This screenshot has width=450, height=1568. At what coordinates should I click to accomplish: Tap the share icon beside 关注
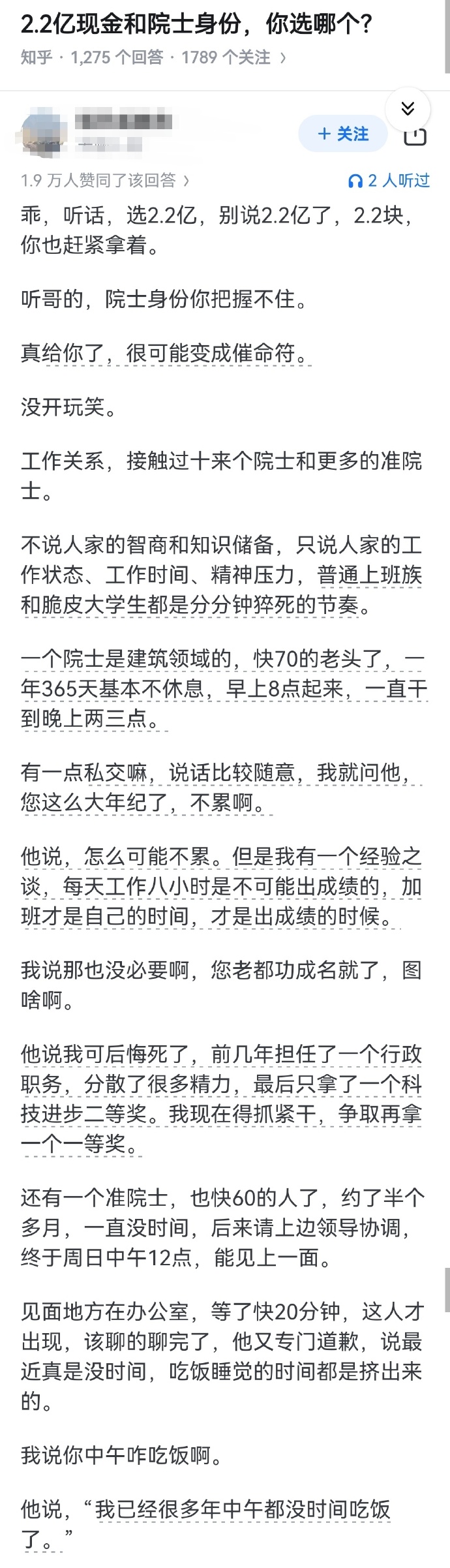[x=415, y=138]
